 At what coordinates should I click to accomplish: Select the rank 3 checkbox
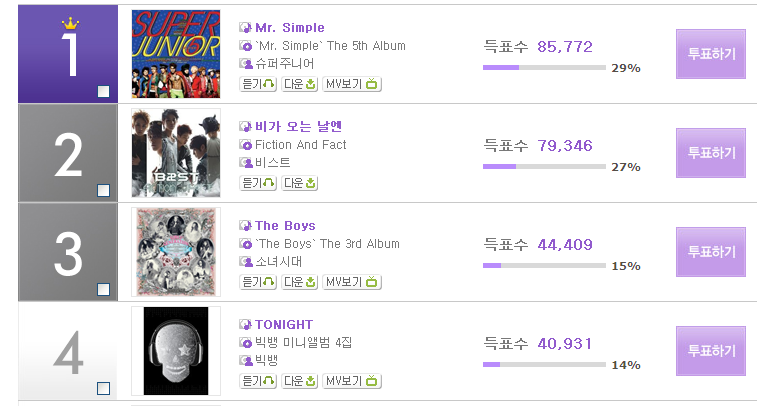click(104, 290)
